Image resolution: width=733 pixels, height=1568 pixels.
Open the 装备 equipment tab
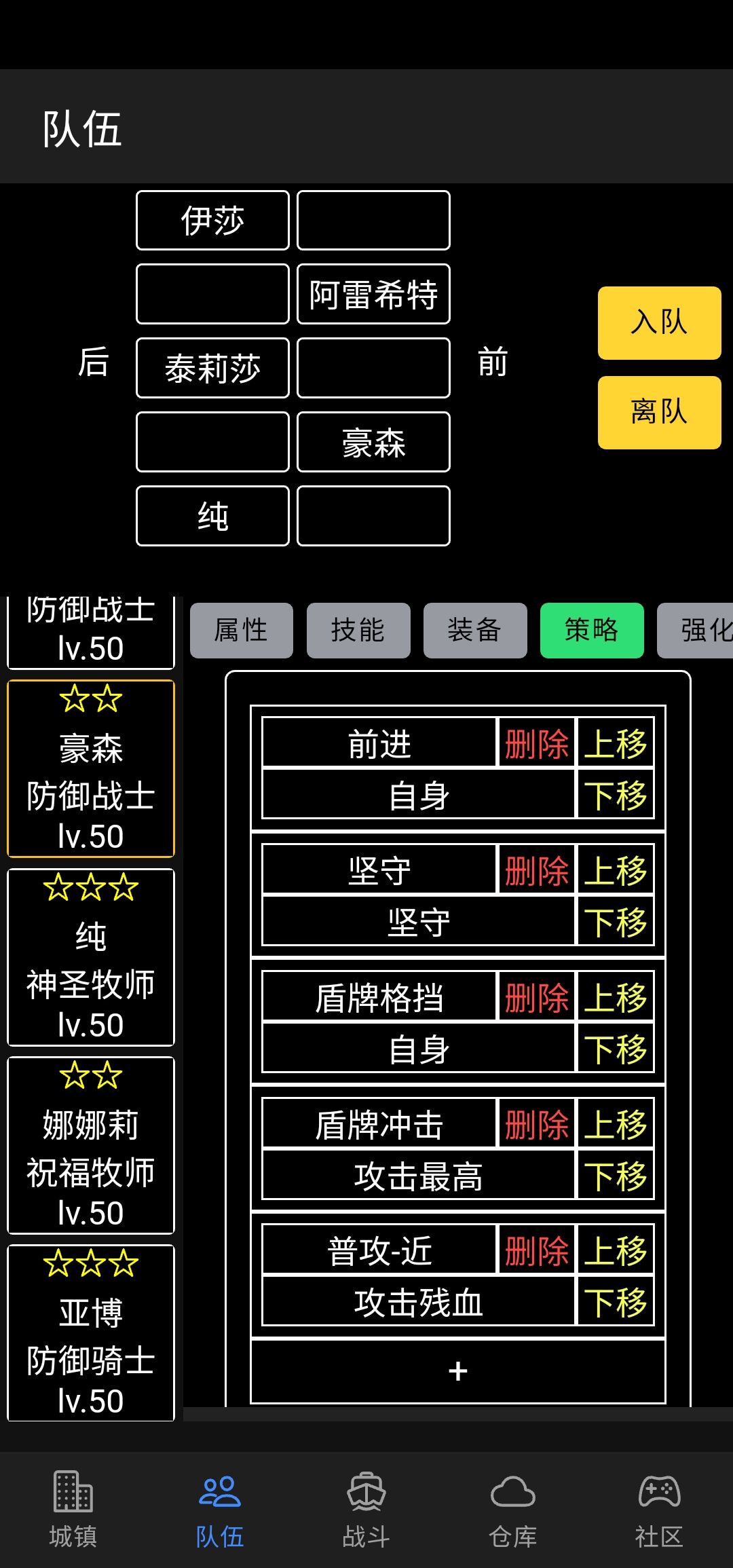coord(474,630)
